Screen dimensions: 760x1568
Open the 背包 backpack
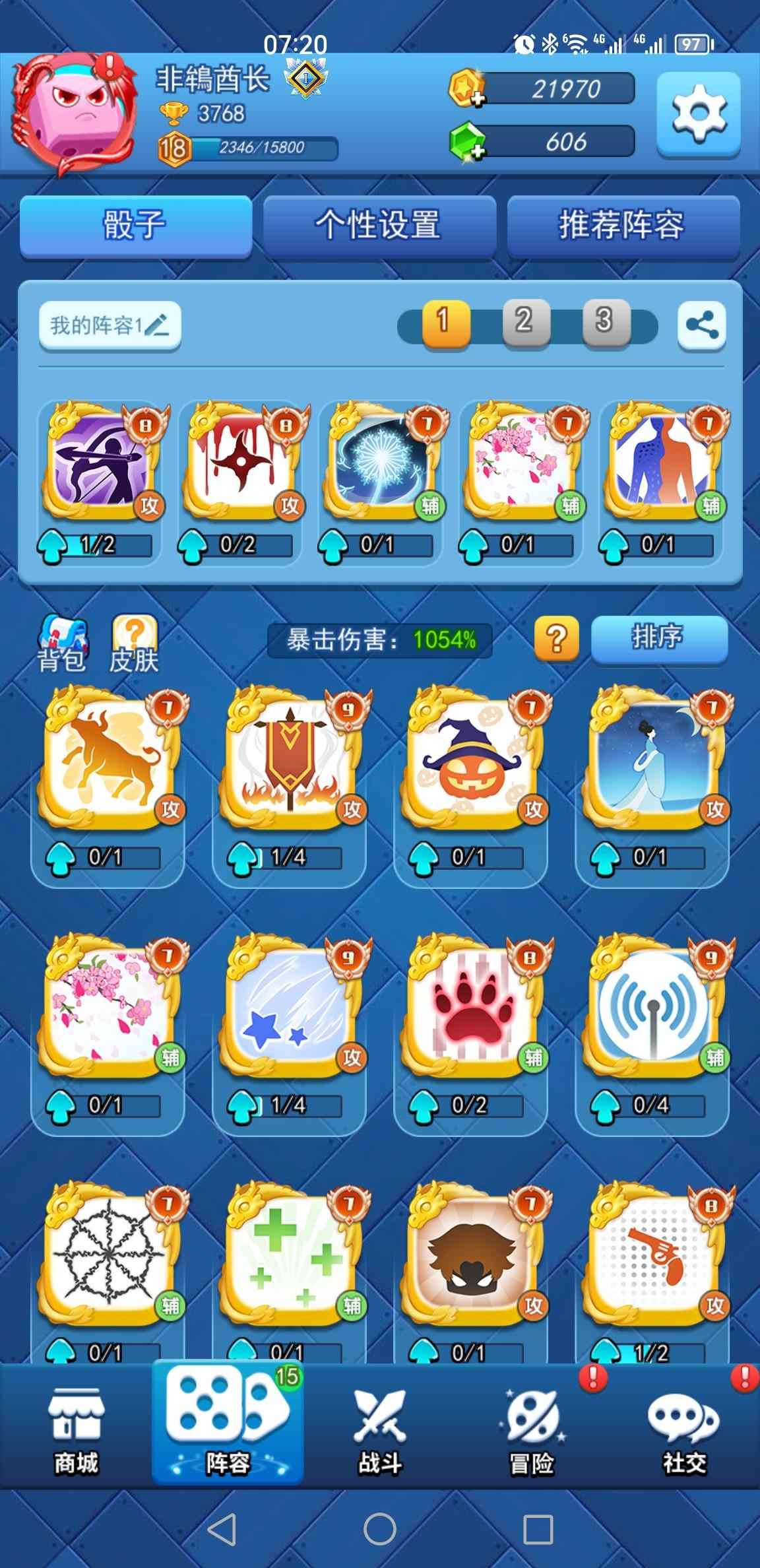62,643
